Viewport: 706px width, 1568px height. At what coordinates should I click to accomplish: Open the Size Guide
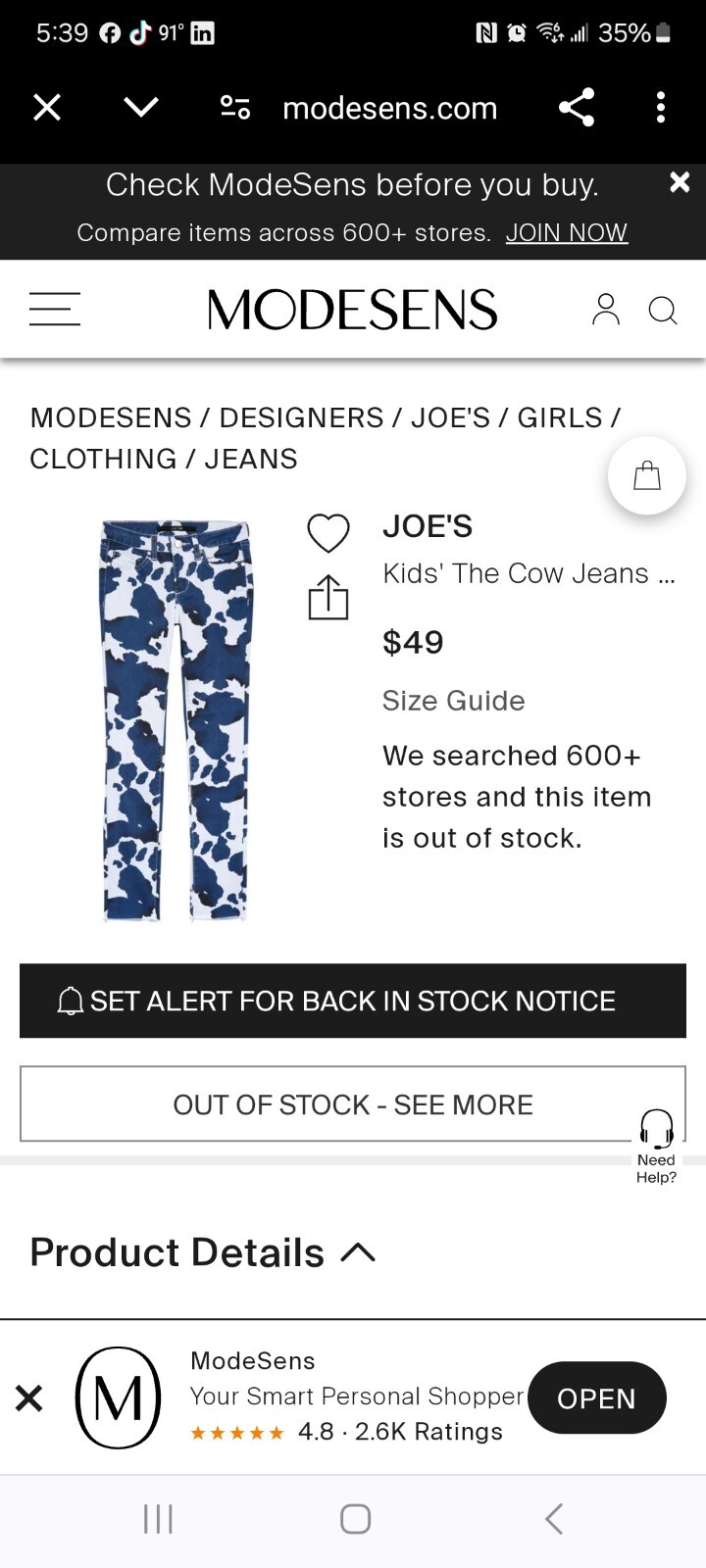[x=453, y=701]
